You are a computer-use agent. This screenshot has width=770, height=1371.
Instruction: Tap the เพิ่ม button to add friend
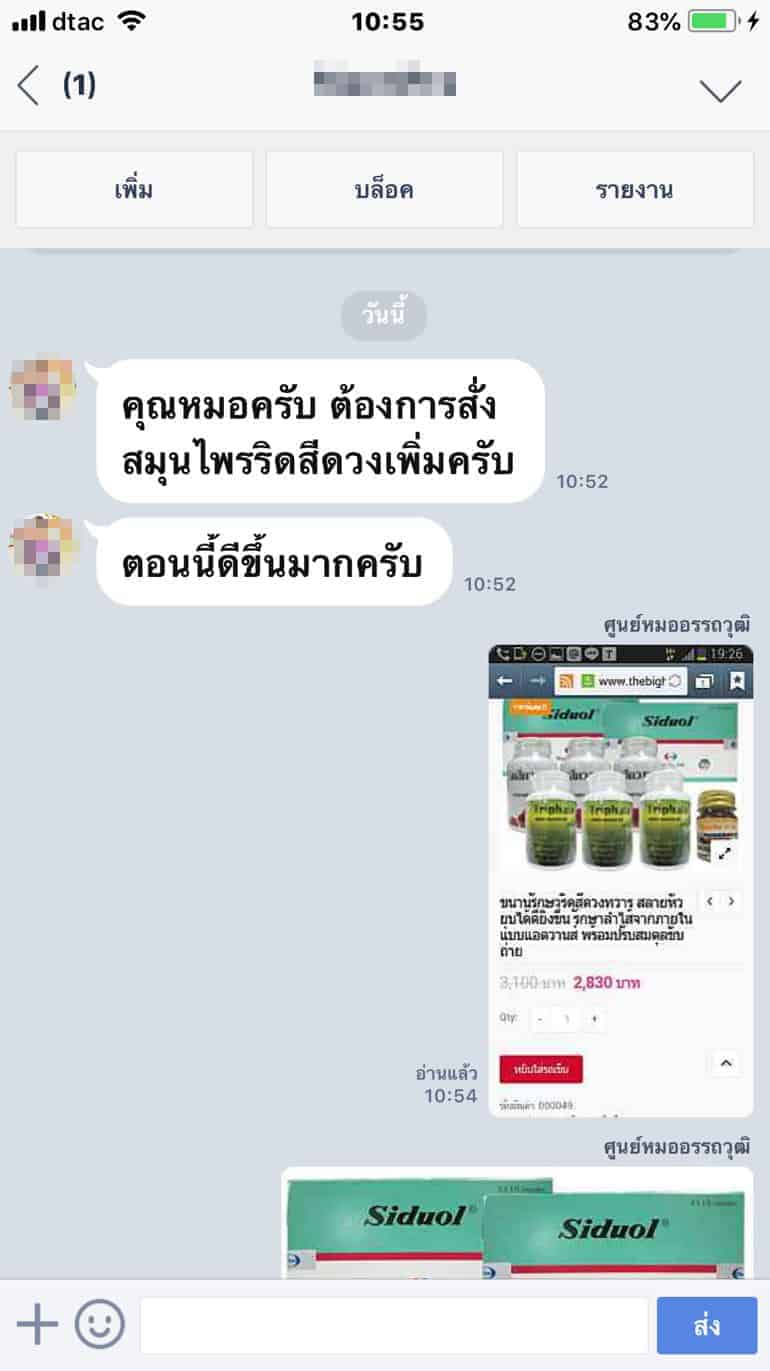pos(134,190)
